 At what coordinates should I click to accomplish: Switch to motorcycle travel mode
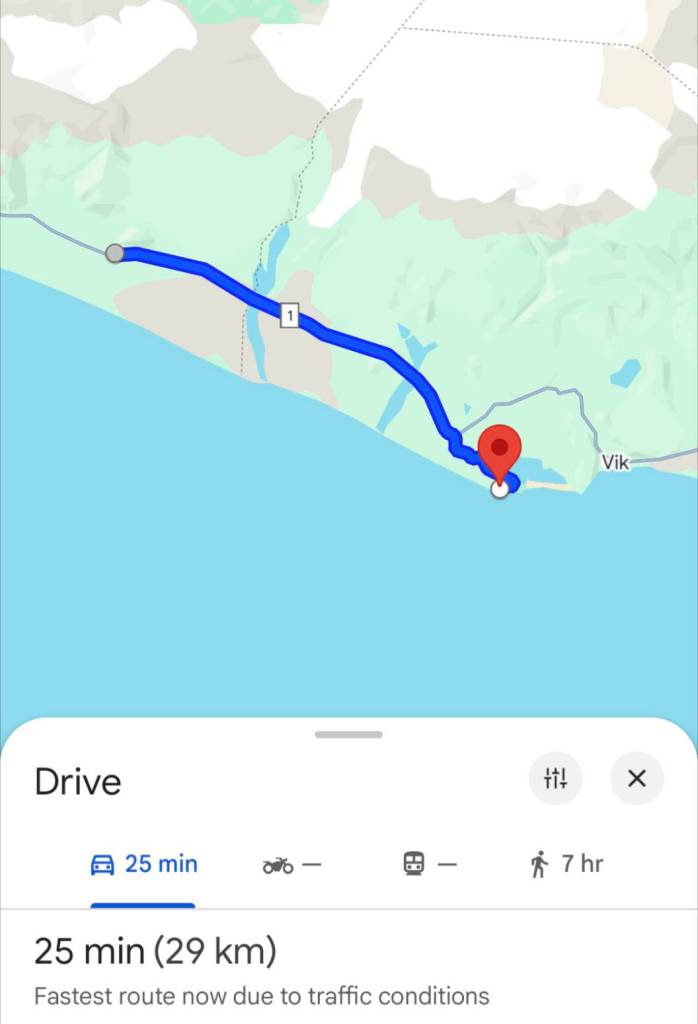tap(291, 864)
